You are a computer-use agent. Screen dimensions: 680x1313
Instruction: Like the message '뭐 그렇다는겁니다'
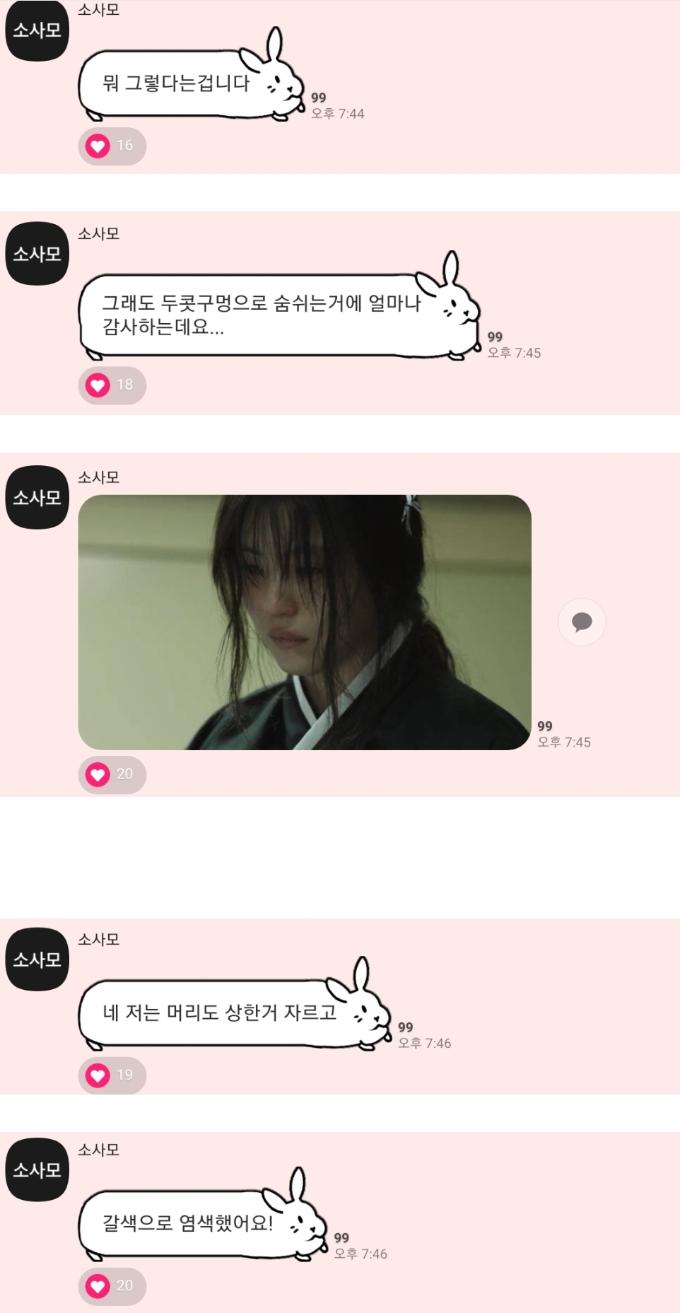(98, 146)
